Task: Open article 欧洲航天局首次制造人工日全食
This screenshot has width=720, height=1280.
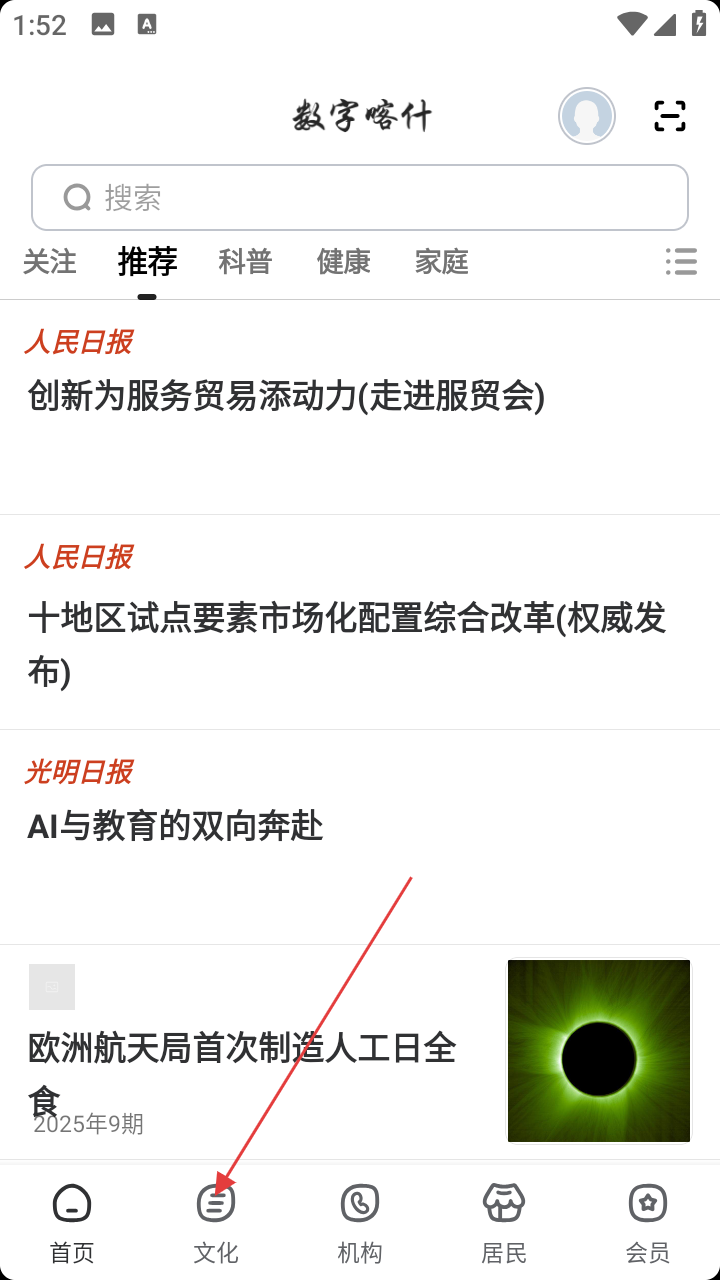Action: [242, 1050]
